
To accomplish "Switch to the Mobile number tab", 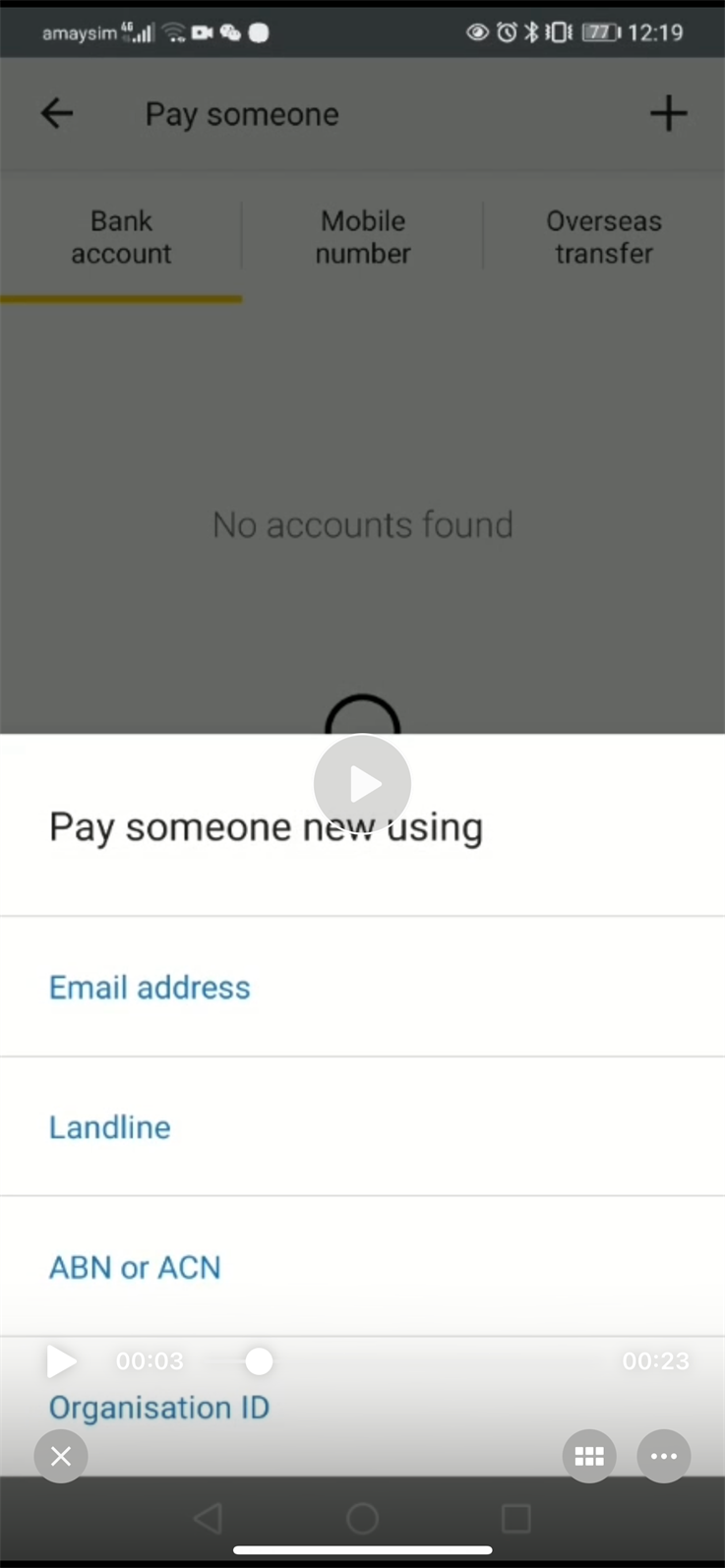I will point(363,237).
